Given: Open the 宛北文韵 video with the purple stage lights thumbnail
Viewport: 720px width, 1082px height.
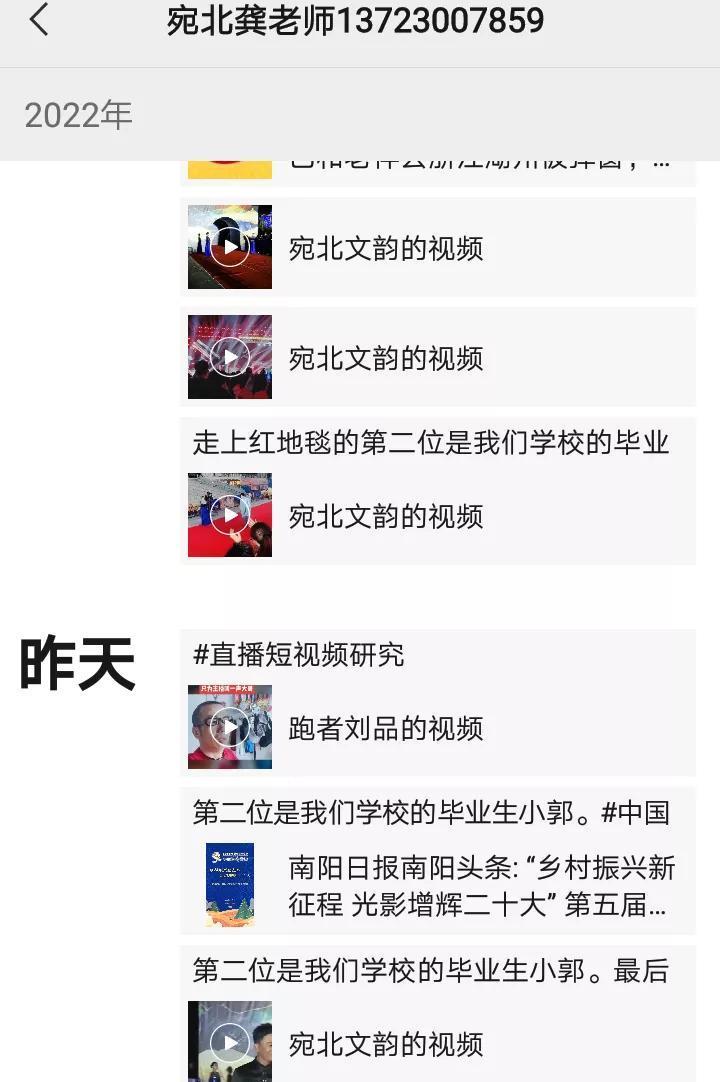Looking at the screenshot, I should pyautogui.click(x=436, y=357).
